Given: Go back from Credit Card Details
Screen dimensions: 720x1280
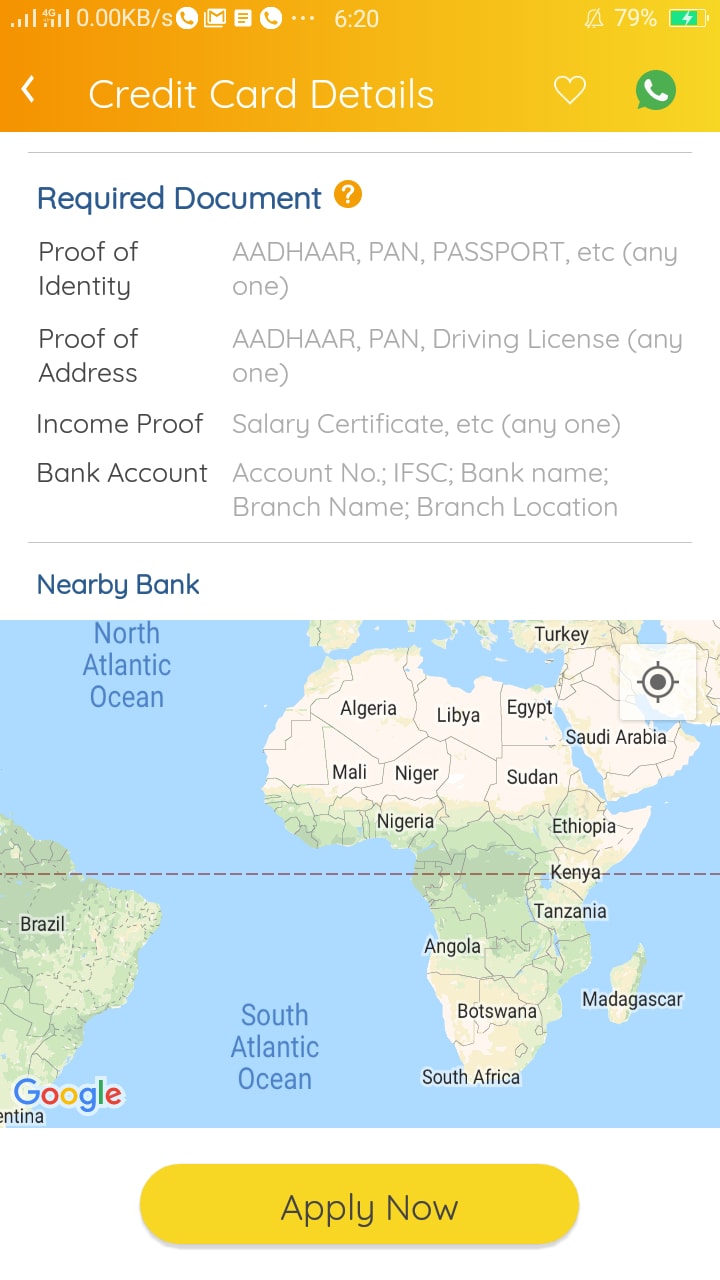Looking at the screenshot, I should click(x=29, y=91).
